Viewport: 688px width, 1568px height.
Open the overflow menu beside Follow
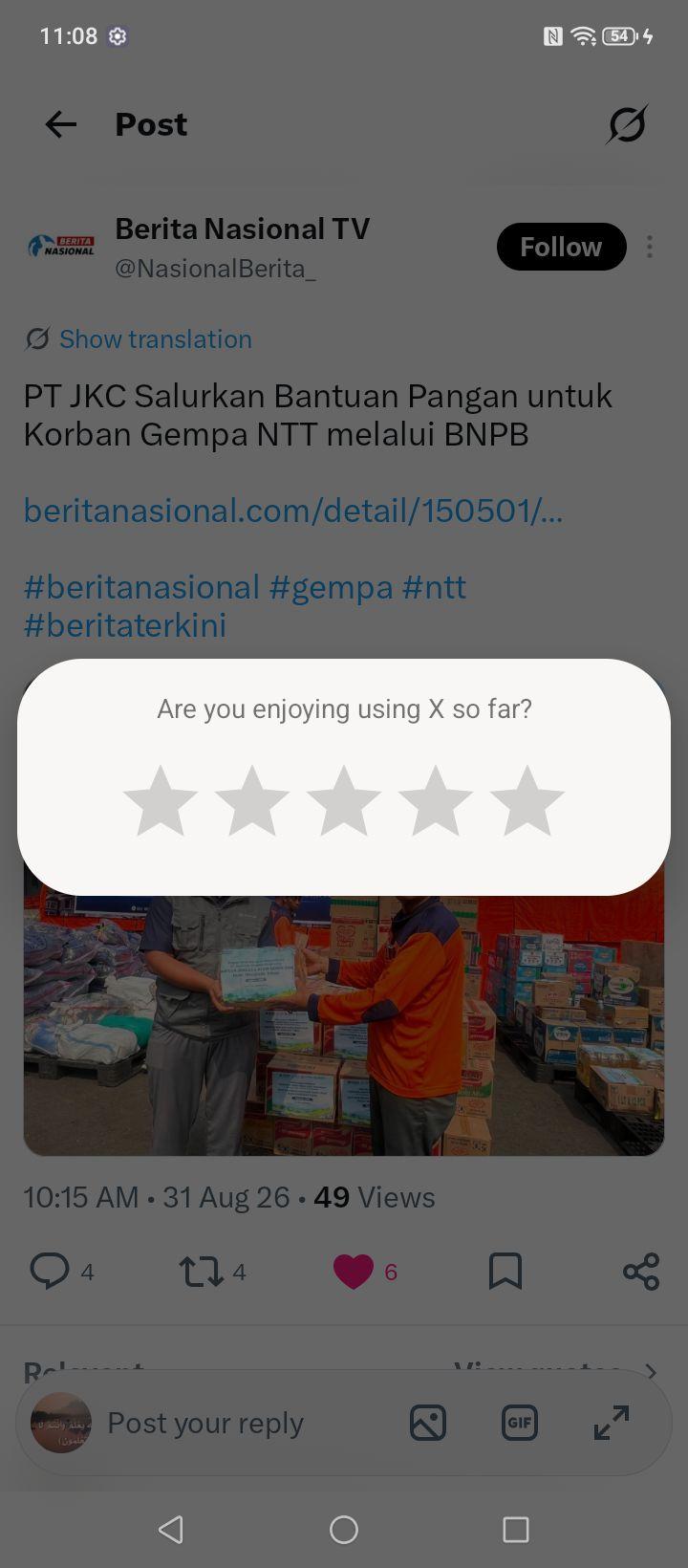[x=650, y=247]
